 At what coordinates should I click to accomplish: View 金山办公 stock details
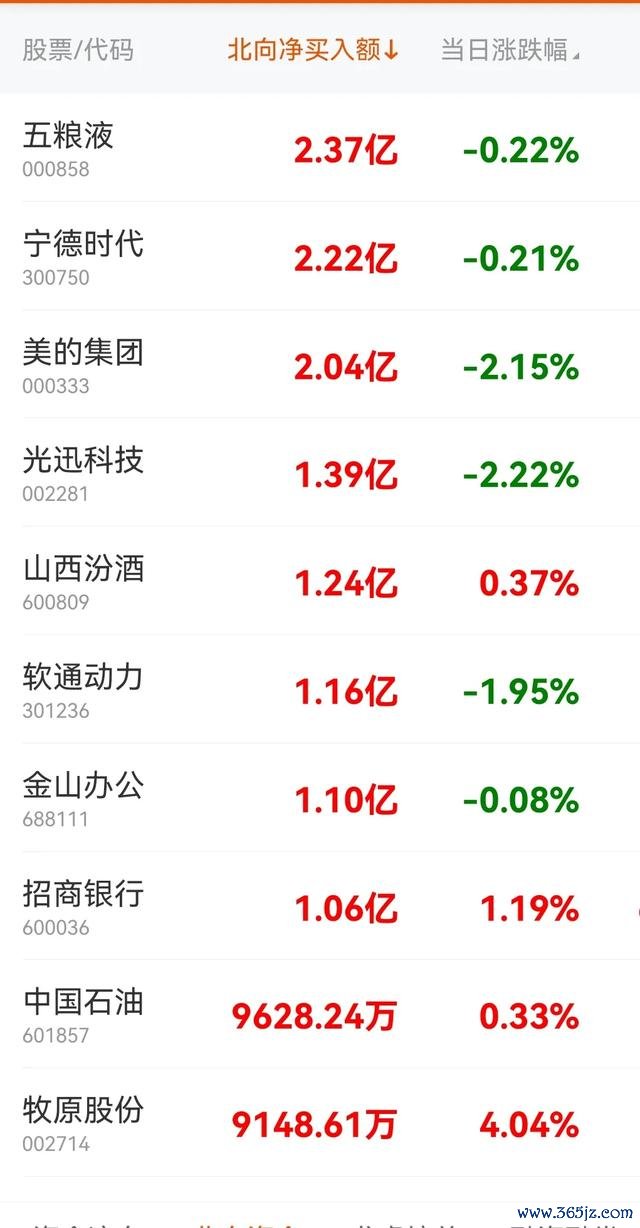pyautogui.click(x=320, y=798)
